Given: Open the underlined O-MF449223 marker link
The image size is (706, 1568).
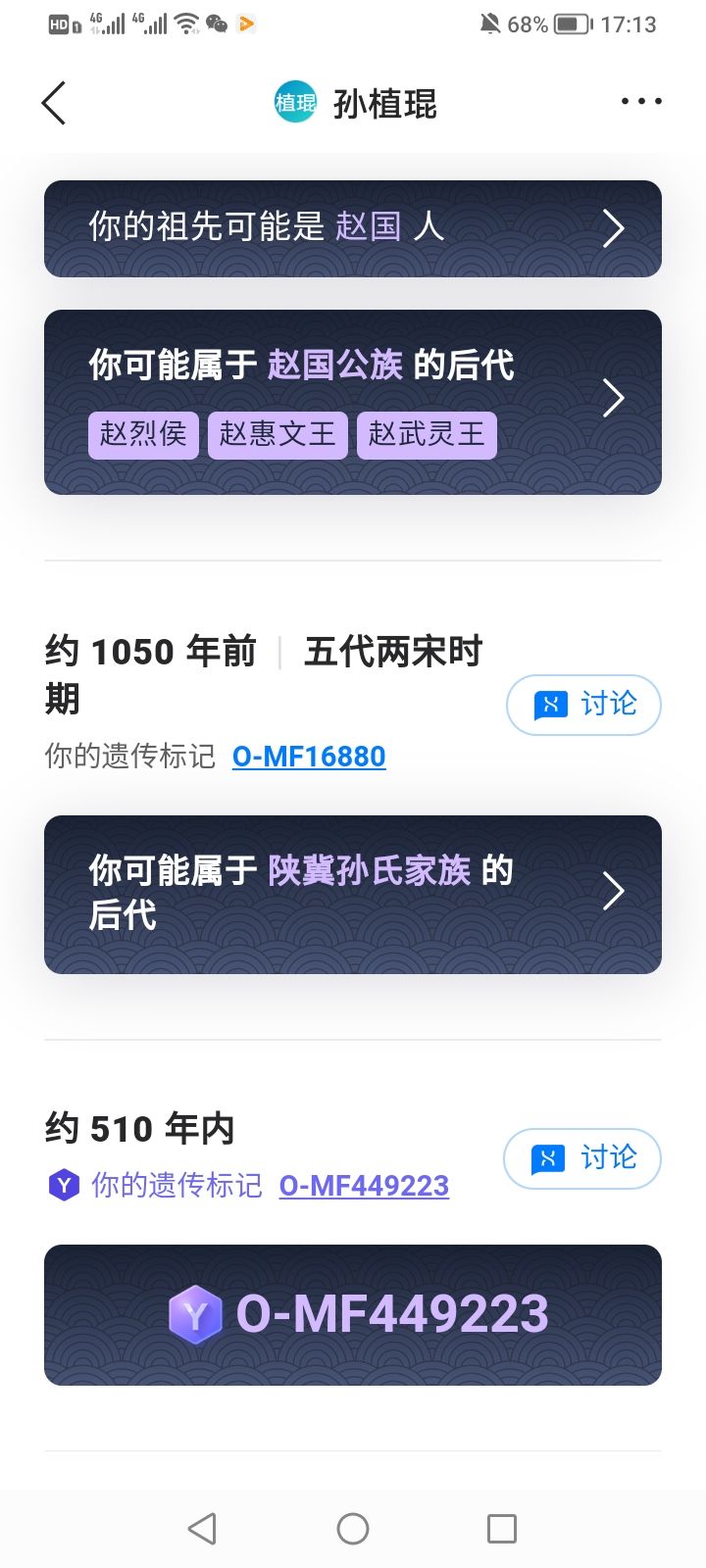Looking at the screenshot, I should tap(364, 1186).
